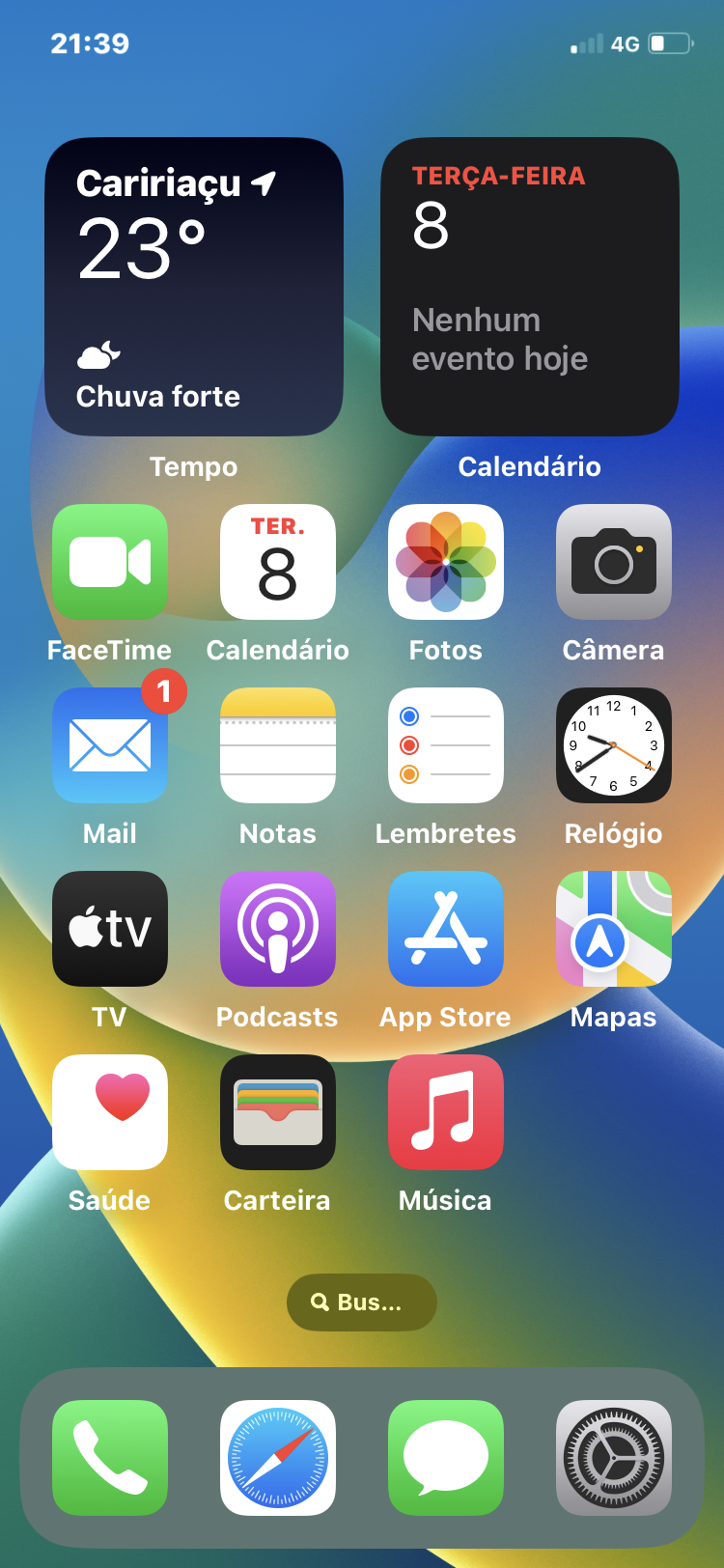Open Mail with one unread message
Screen dimensions: 724x1568
click(x=110, y=745)
